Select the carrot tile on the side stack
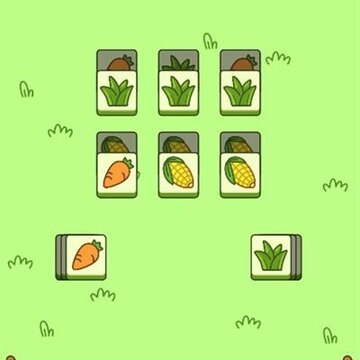Viewport: 360px width, 360px height. [x=86, y=257]
